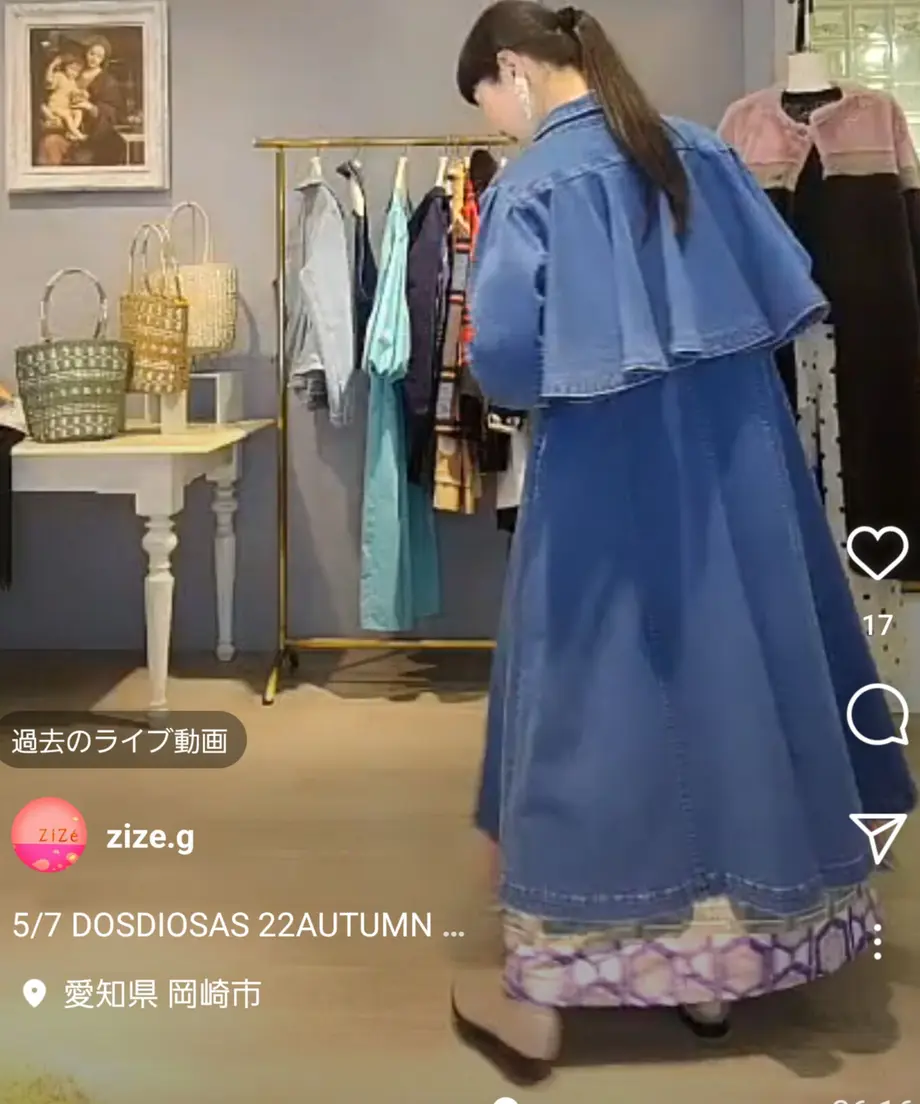This screenshot has height=1104, width=920.
Task: Like this live video replay
Action: pyautogui.click(x=877, y=554)
